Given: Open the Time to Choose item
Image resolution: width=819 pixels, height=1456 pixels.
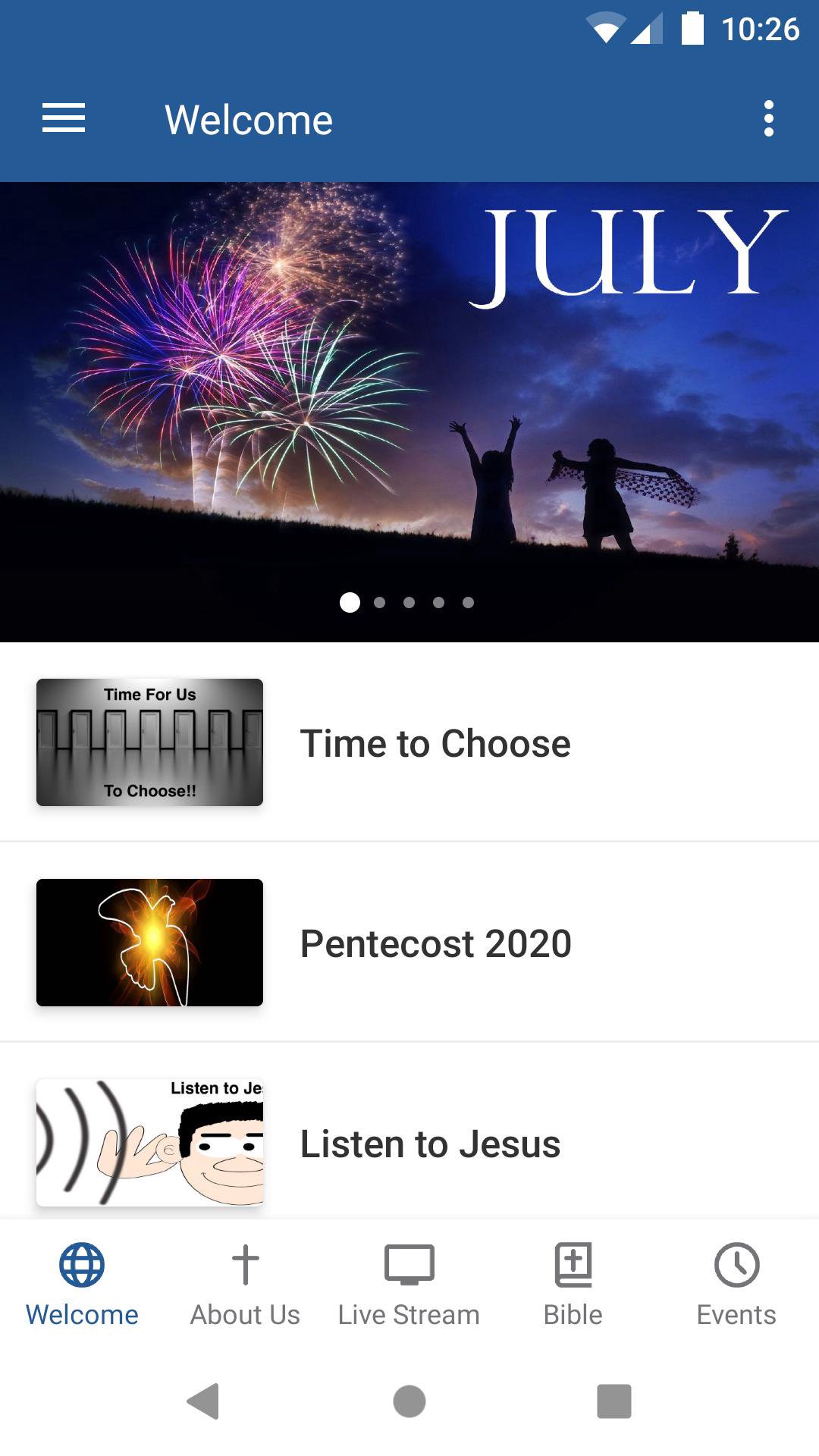Looking at the screenshot, I should click(x=409, y=743).
